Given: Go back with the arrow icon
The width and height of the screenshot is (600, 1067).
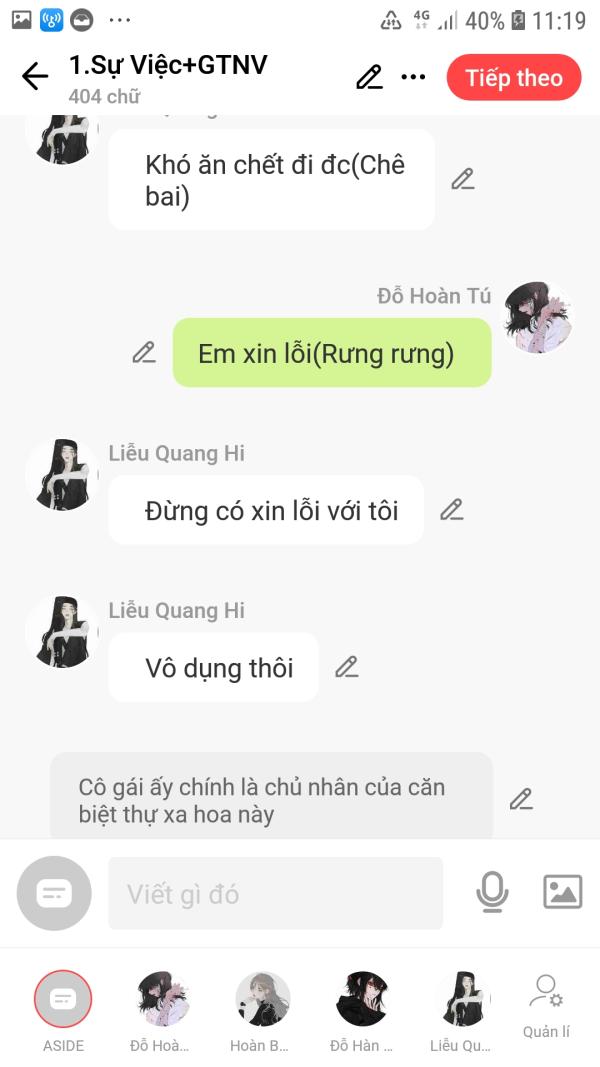Looking at the screenshot, I should click(x=35, y=76).
